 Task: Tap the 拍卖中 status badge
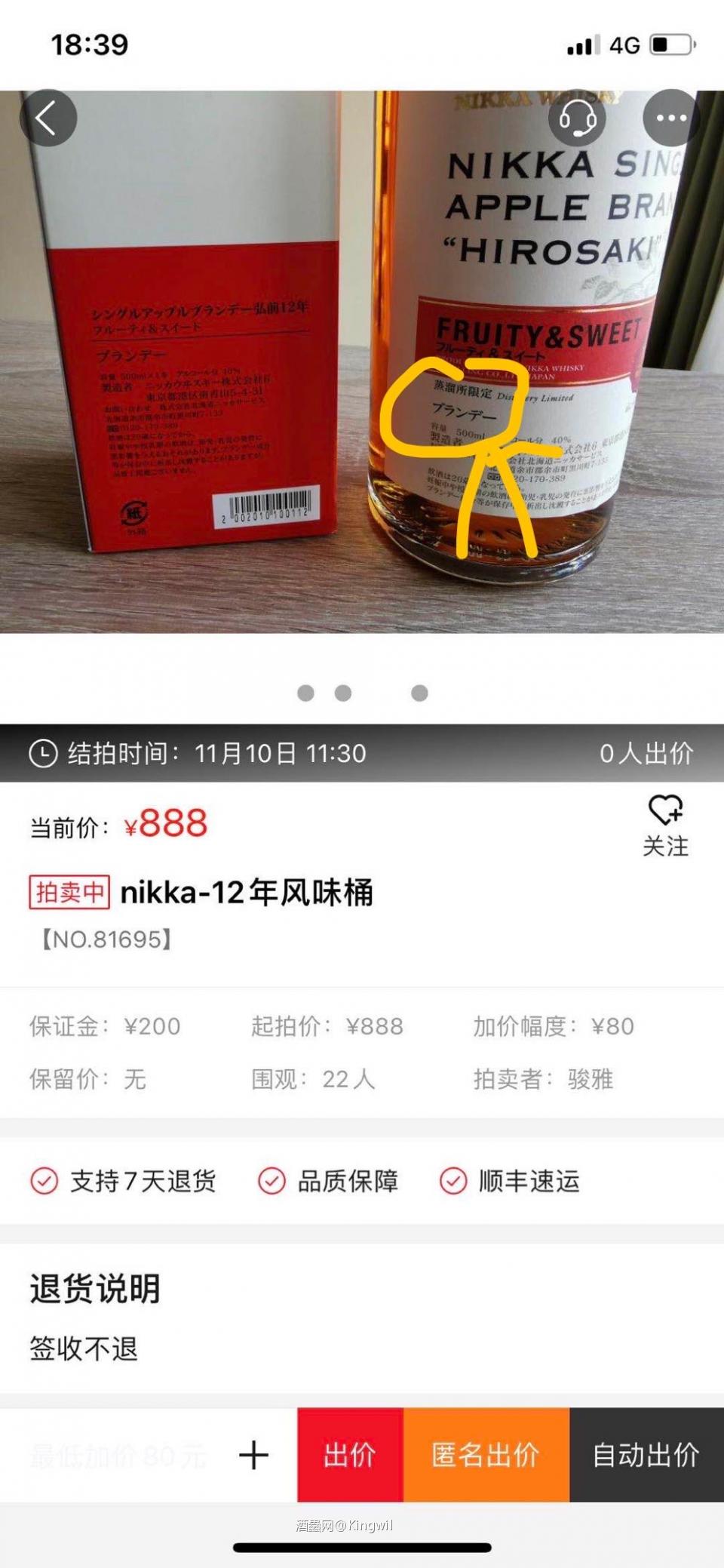click(x=68, y=893)
